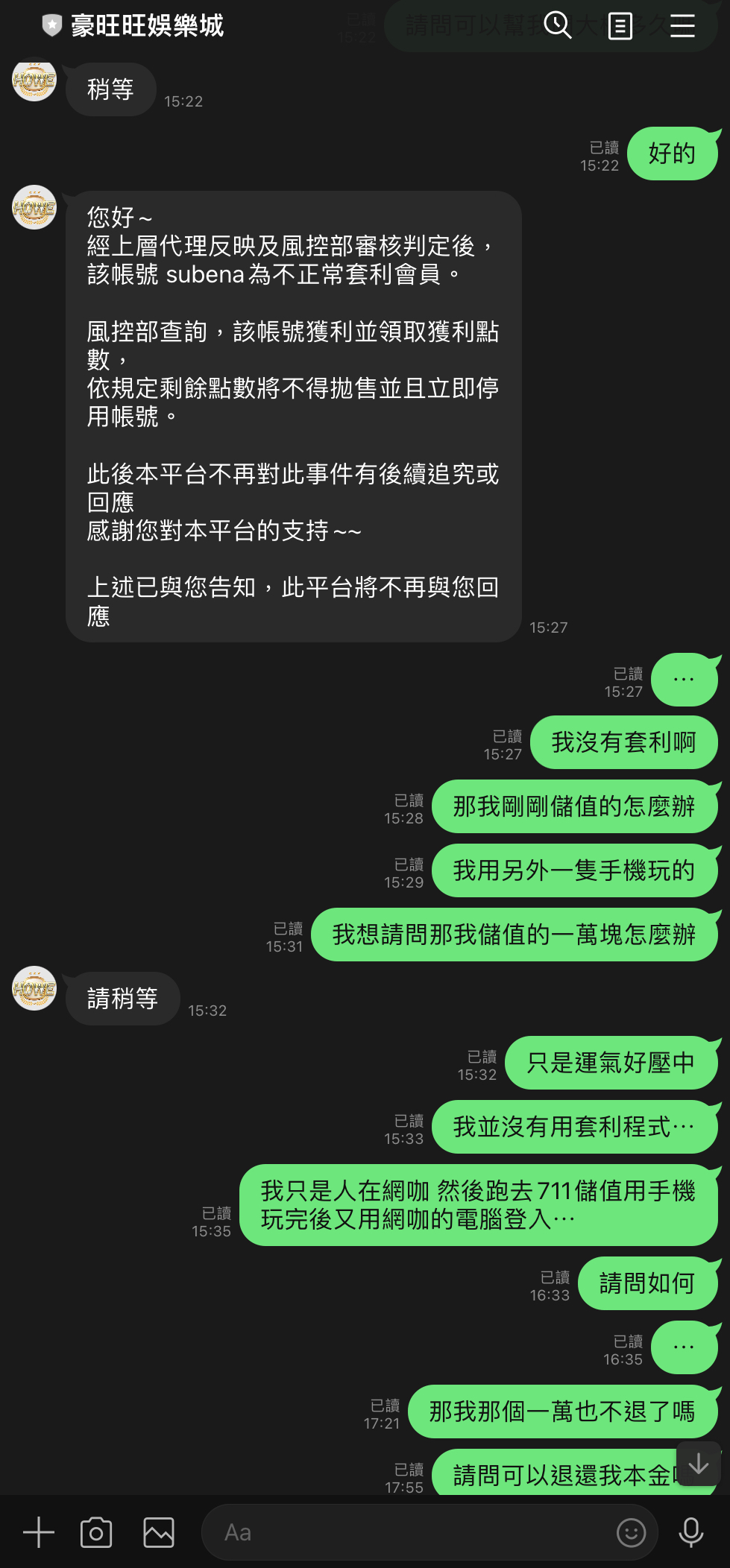Open the notes icon in header
730x1568 pixels.
pyautogui.click(x=620, y=25)
